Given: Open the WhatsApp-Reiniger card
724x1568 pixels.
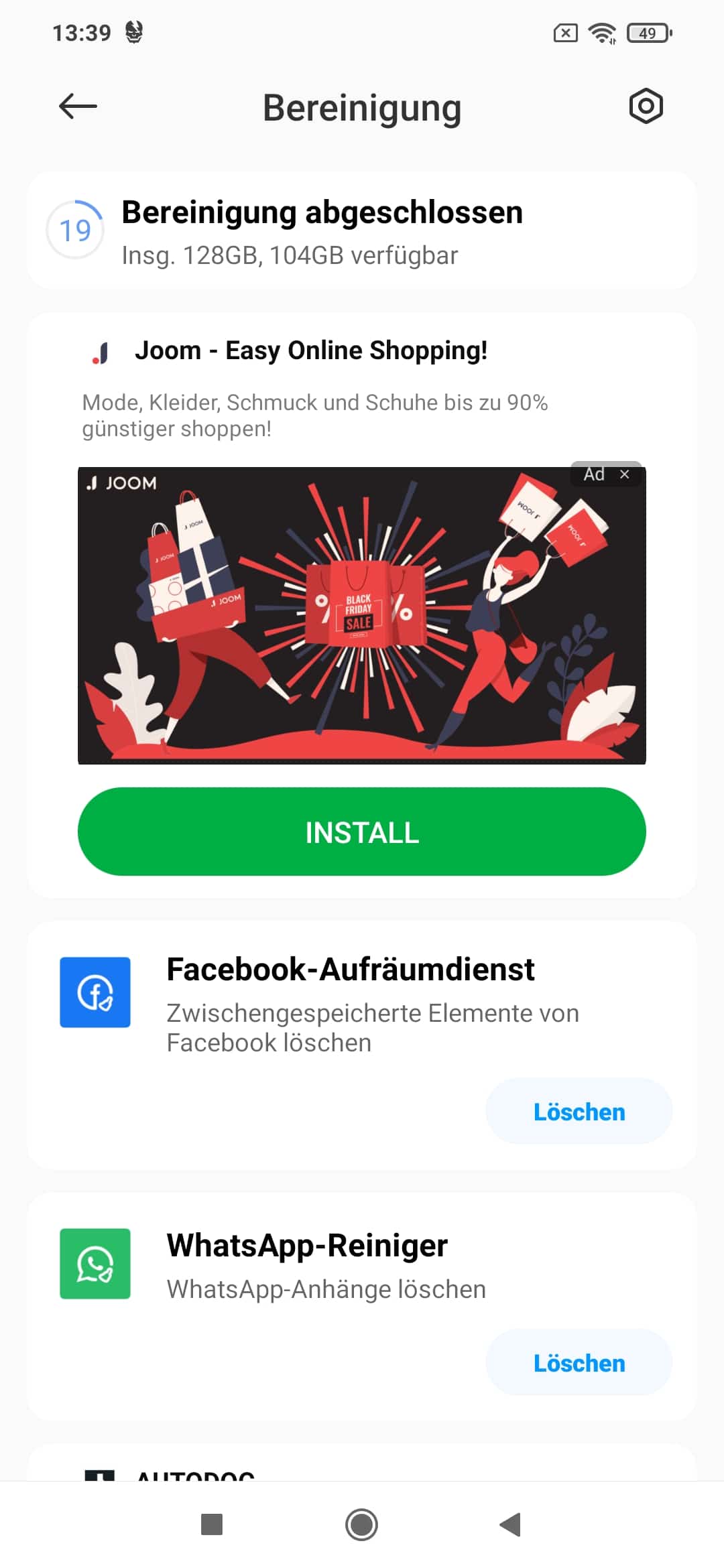Looking at the screenshot, I should click(362, 1306).
